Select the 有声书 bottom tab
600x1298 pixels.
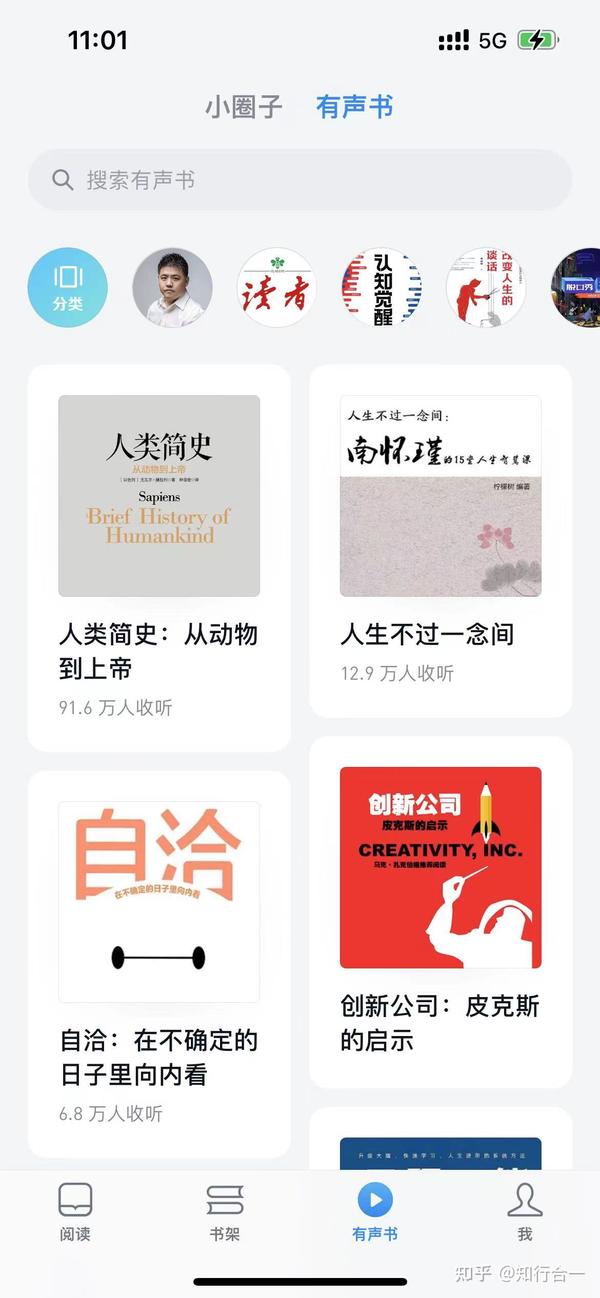click(x=375, y=1212)
